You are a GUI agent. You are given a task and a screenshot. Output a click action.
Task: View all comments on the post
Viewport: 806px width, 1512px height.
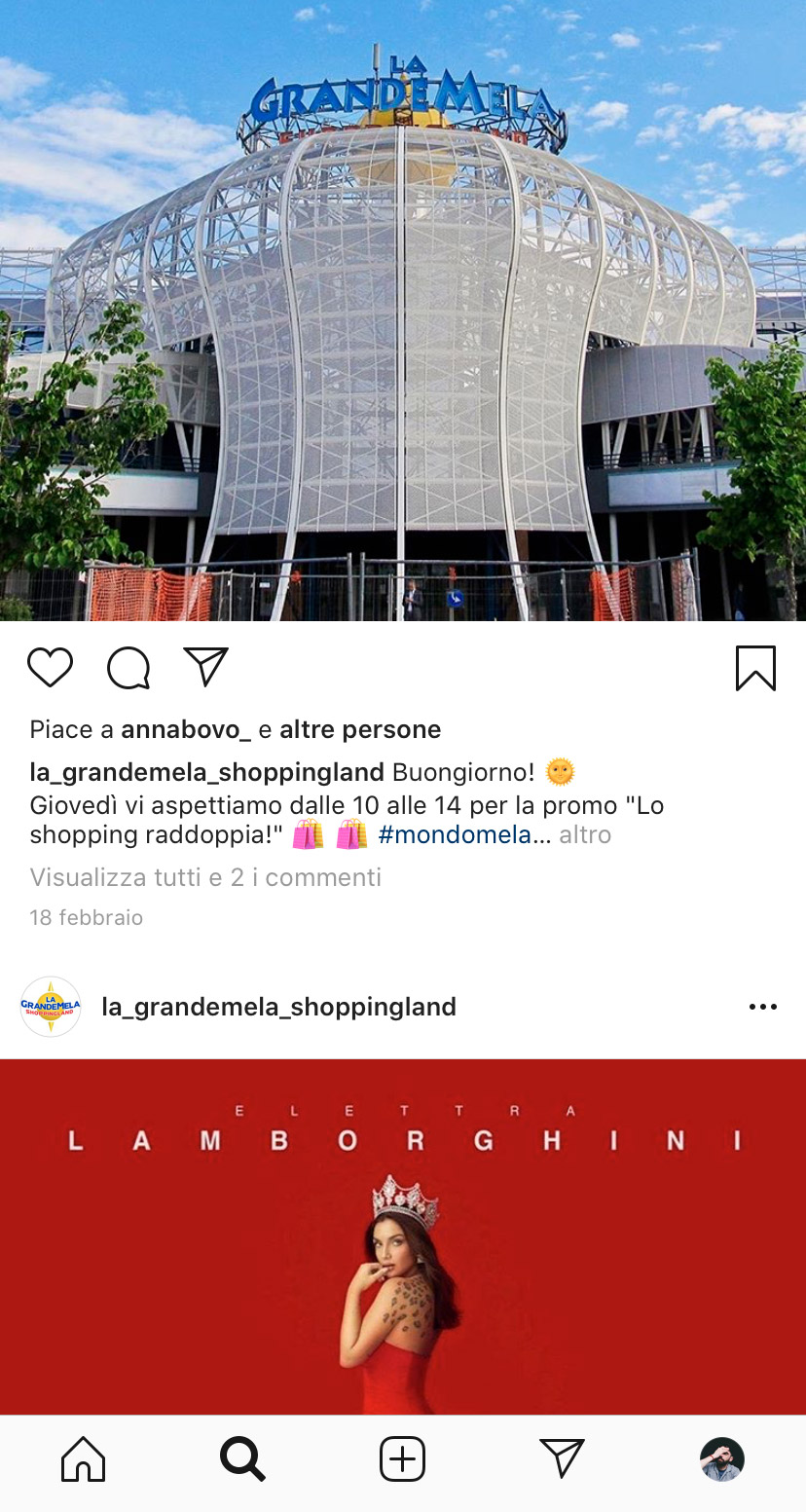click(205, 877)
